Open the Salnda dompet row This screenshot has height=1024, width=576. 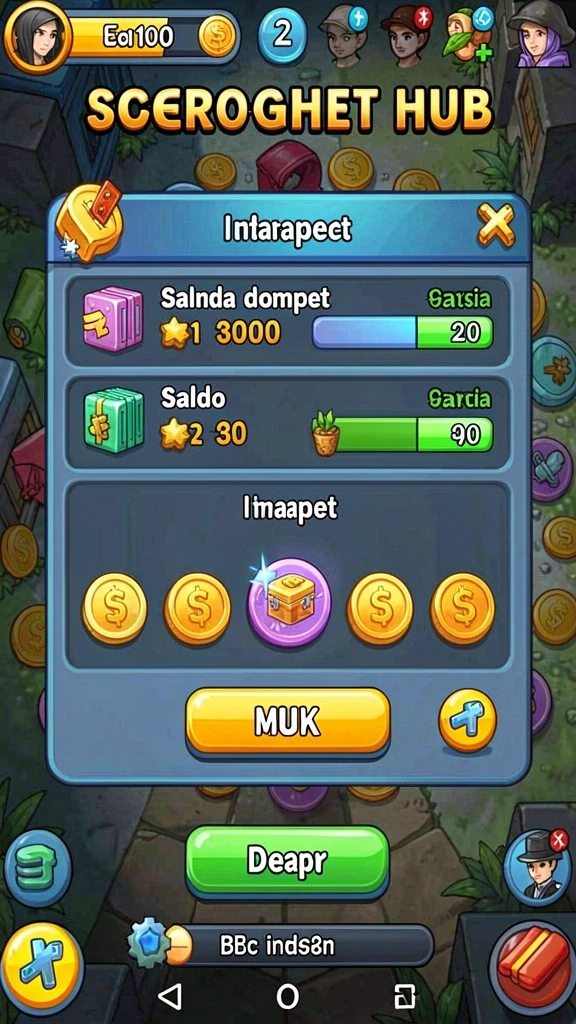tap(287, 321)
